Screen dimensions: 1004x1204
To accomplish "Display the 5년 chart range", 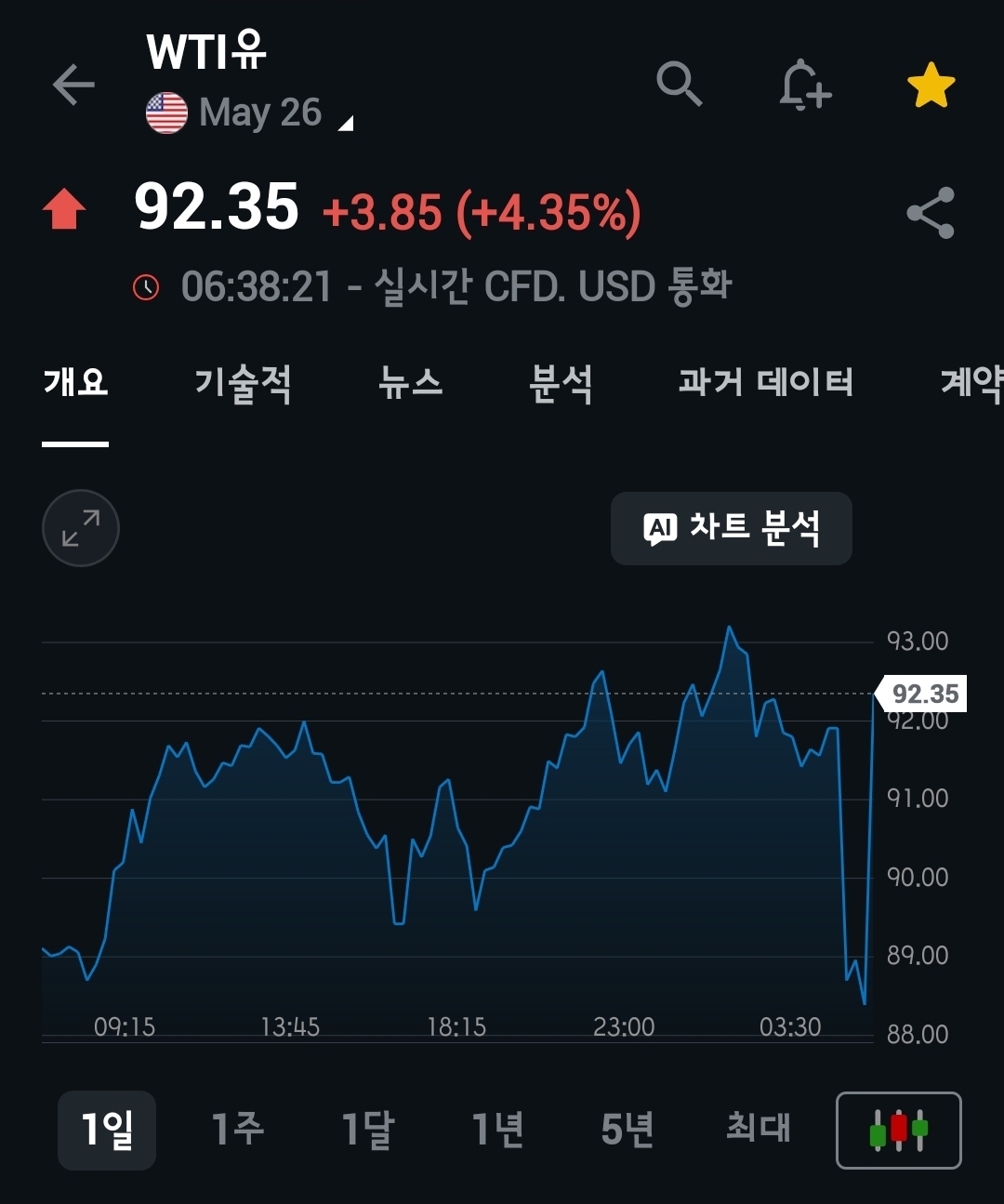I will click(627, 1130).
